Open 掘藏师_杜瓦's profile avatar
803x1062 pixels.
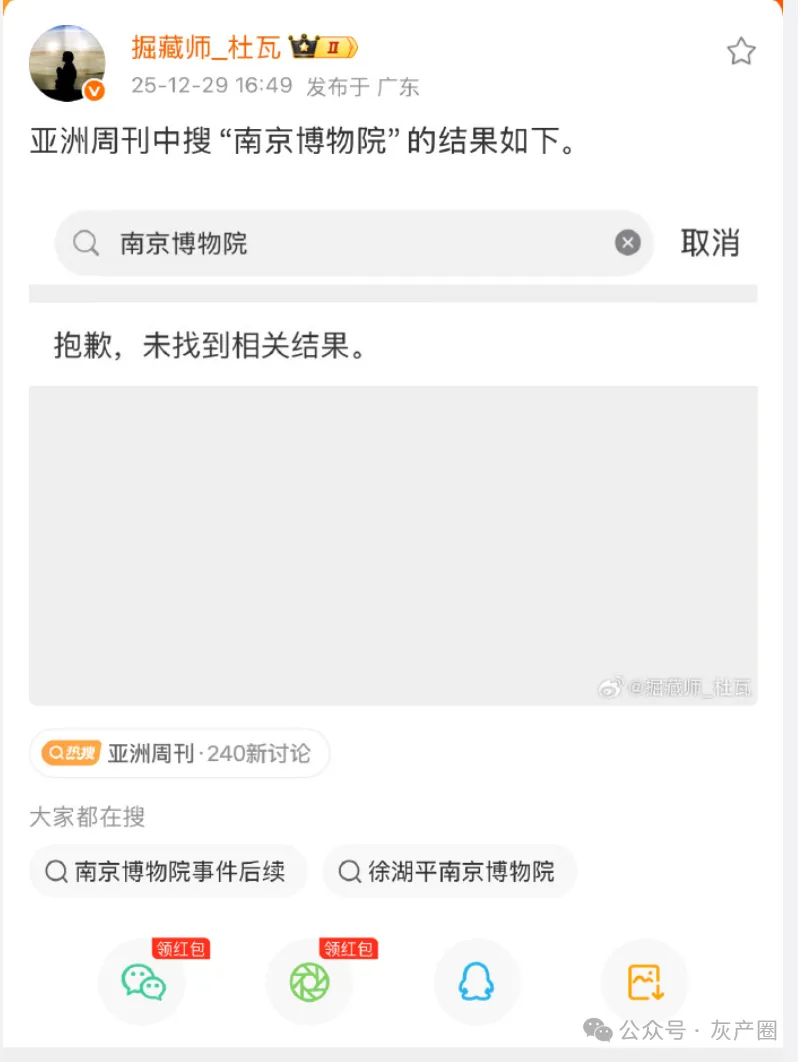click(x=67, y=63)
